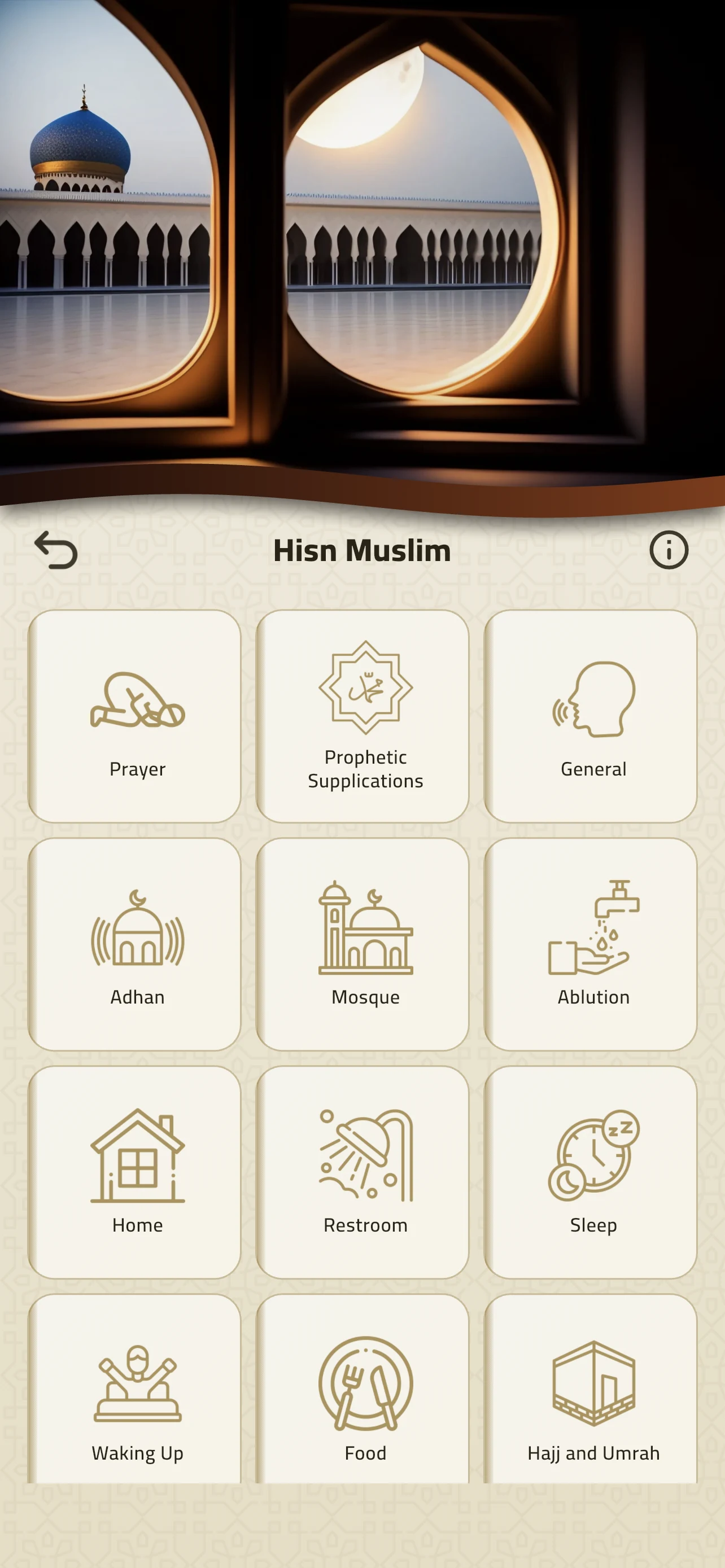This screenshot has height=1568, width=725.
Task: Choose the Home tile
Action: point(134,1172)
